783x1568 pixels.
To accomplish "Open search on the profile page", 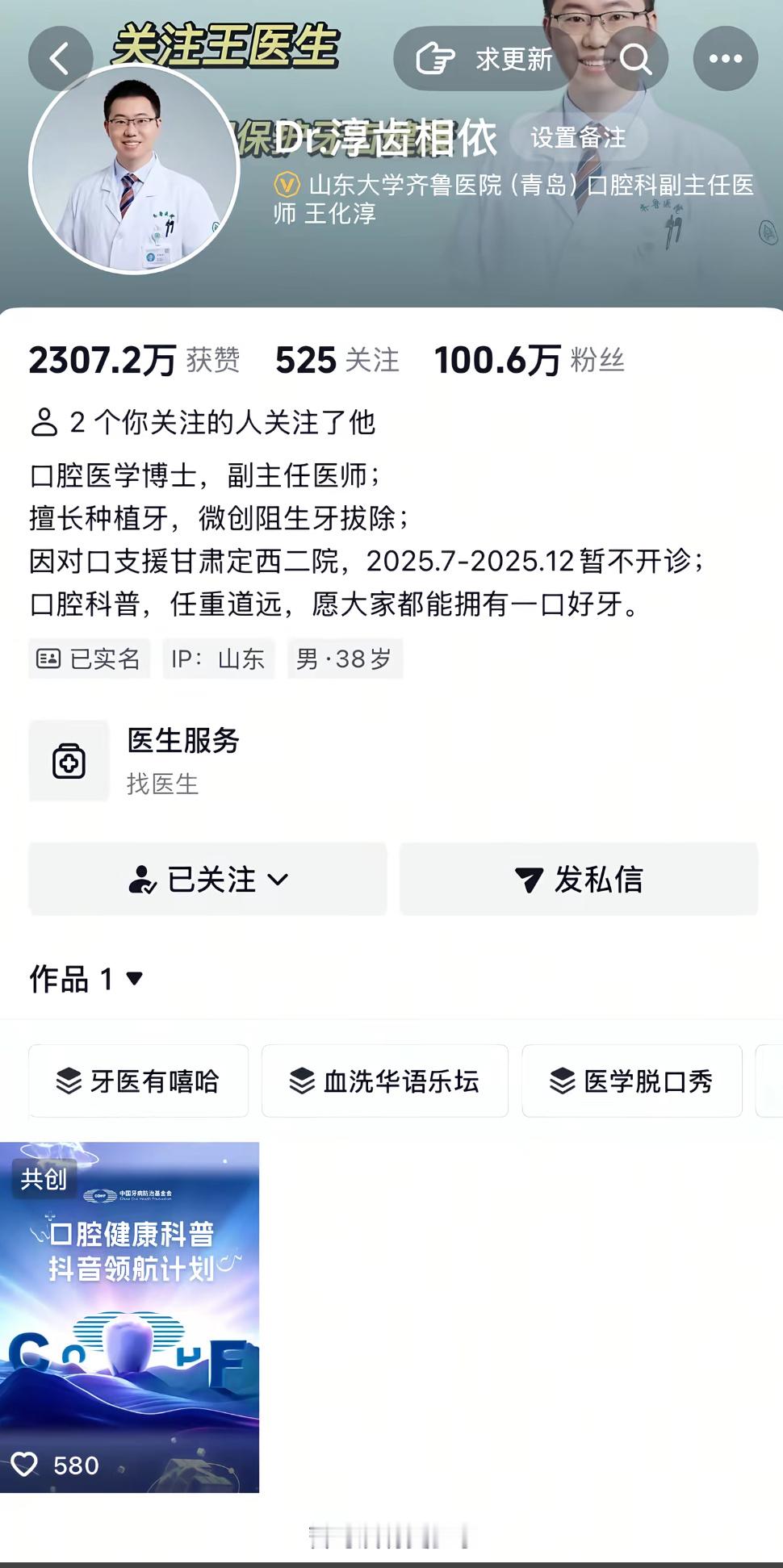I will (x=637, y=58).
